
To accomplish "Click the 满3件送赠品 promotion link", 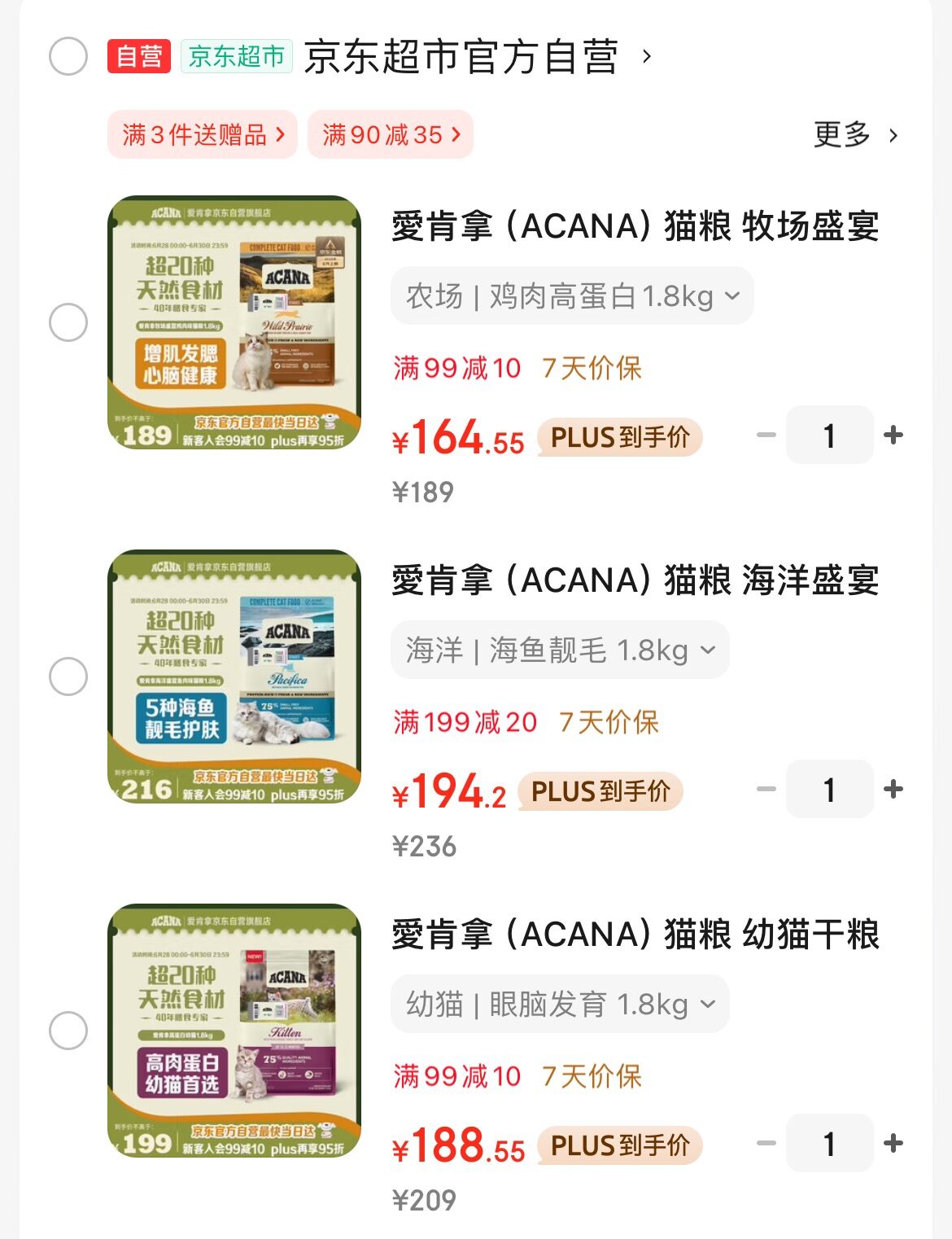I will [202, 135].
